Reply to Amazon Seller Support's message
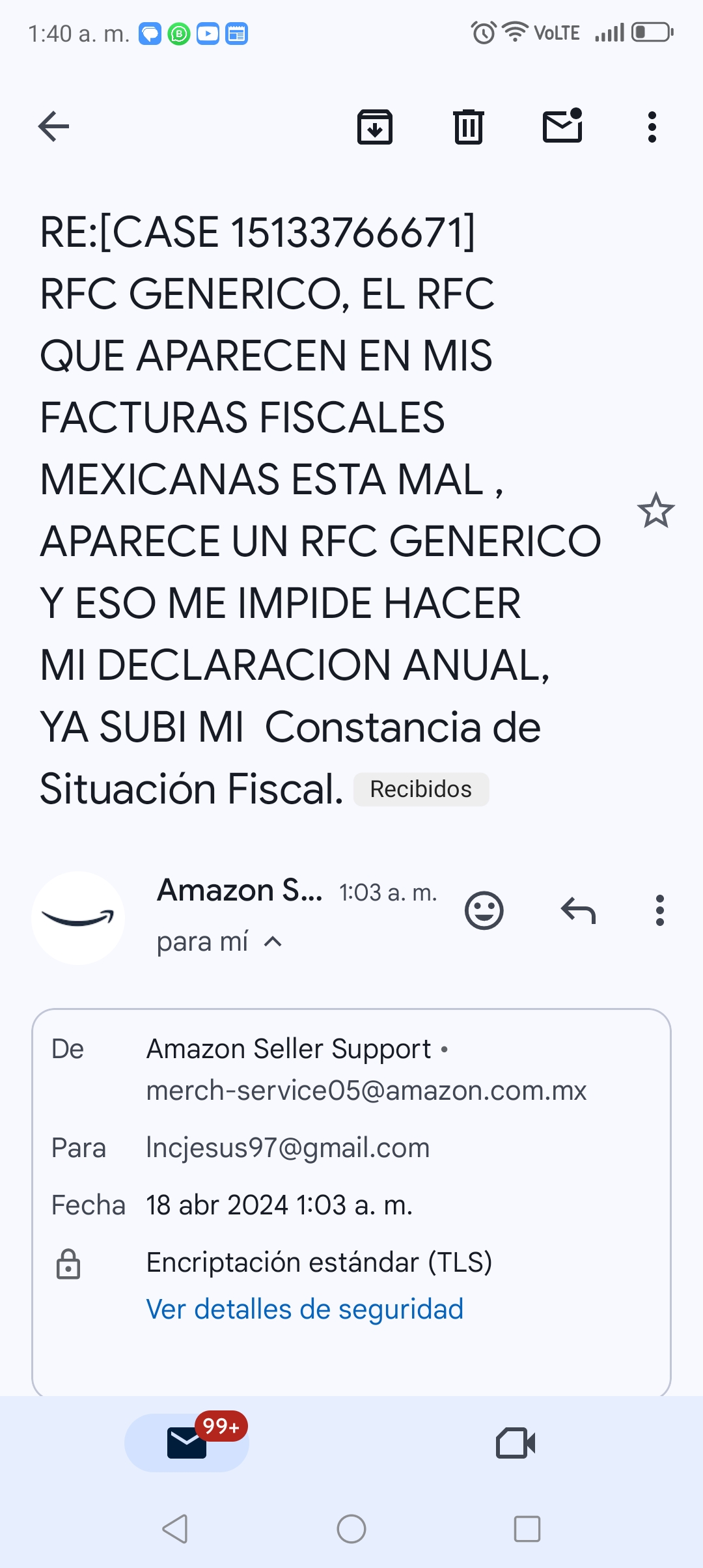Image resolution: width=703 pixels, height=1568 pixels. (x=578, y=910)
